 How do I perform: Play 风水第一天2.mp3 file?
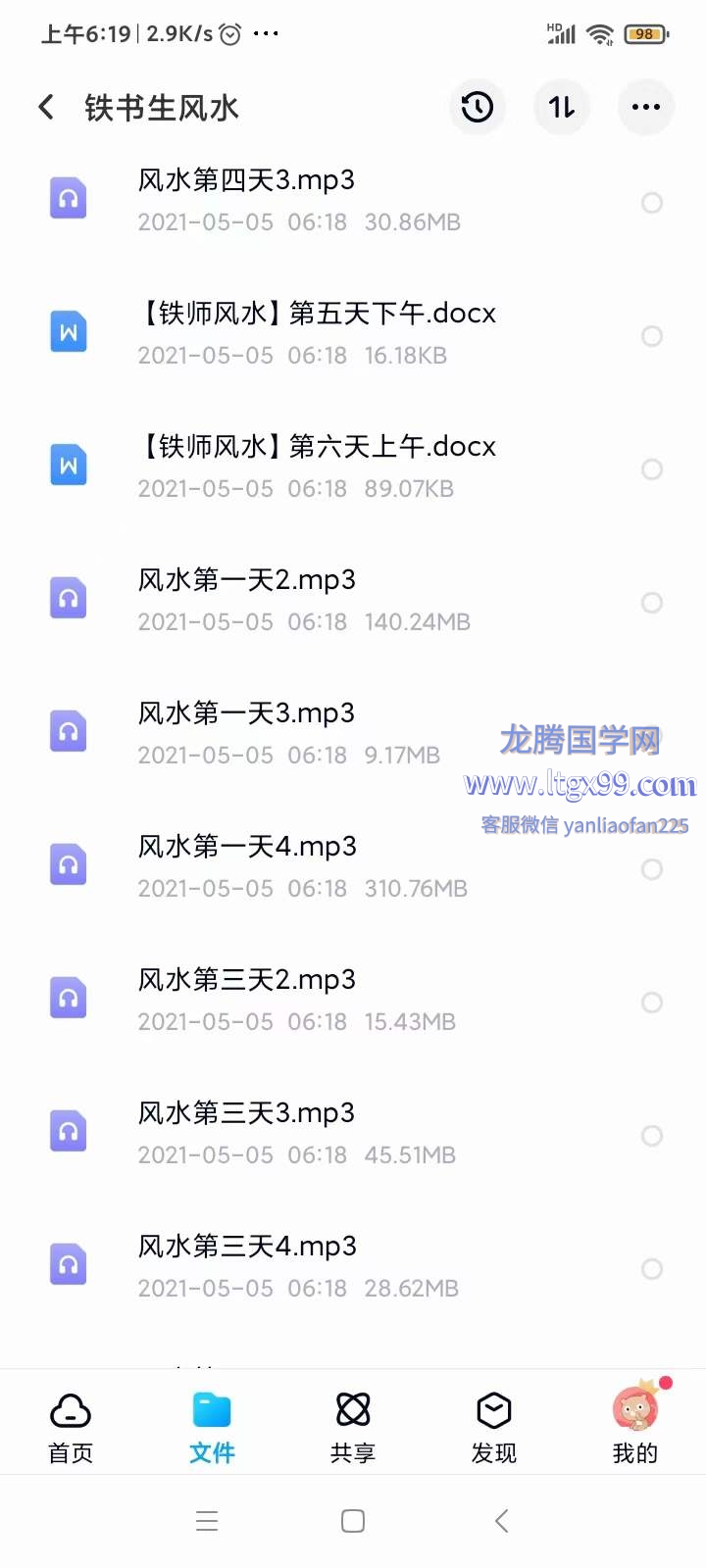353,600
